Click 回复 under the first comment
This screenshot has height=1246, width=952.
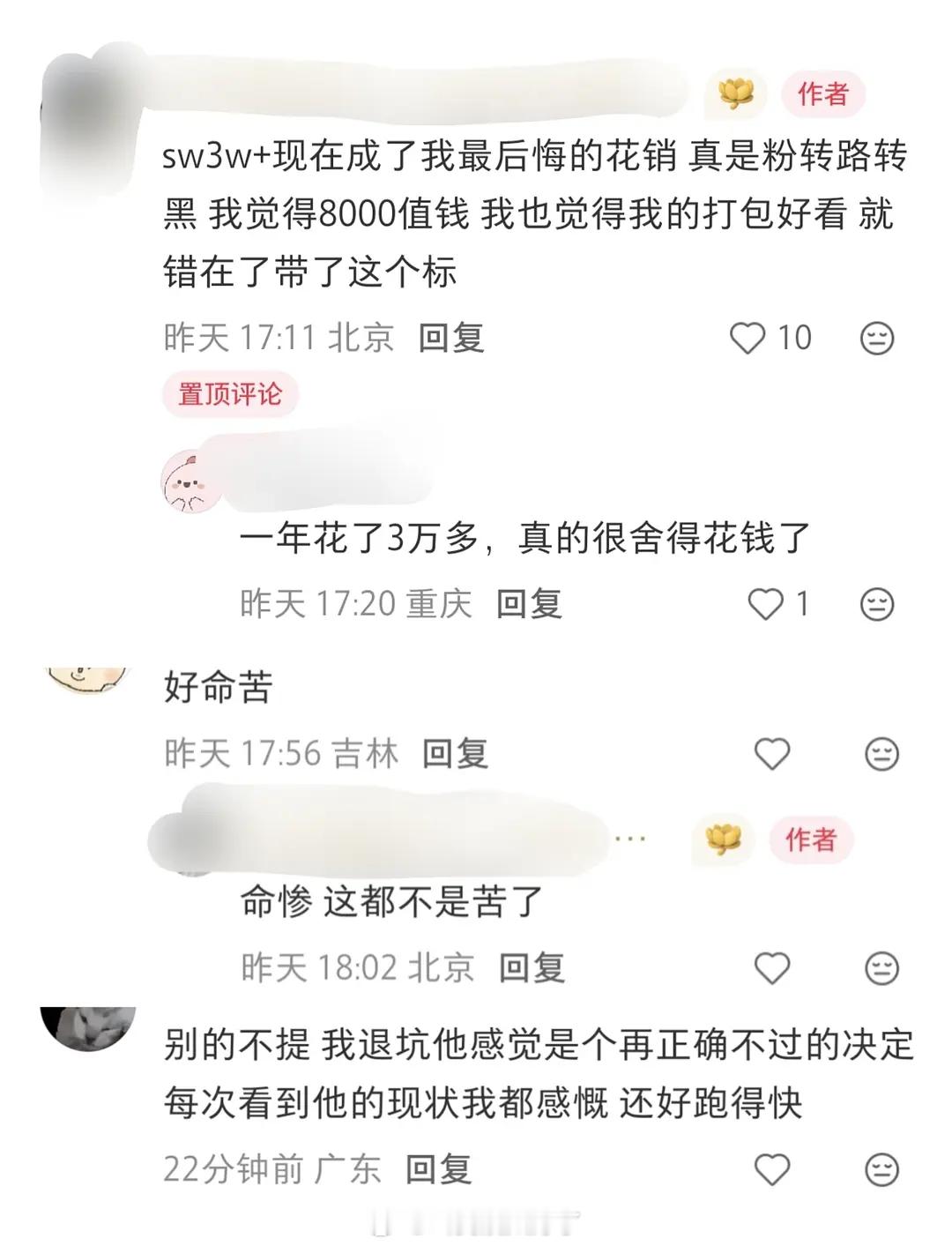pyautogui.click(x=451, y=337)
